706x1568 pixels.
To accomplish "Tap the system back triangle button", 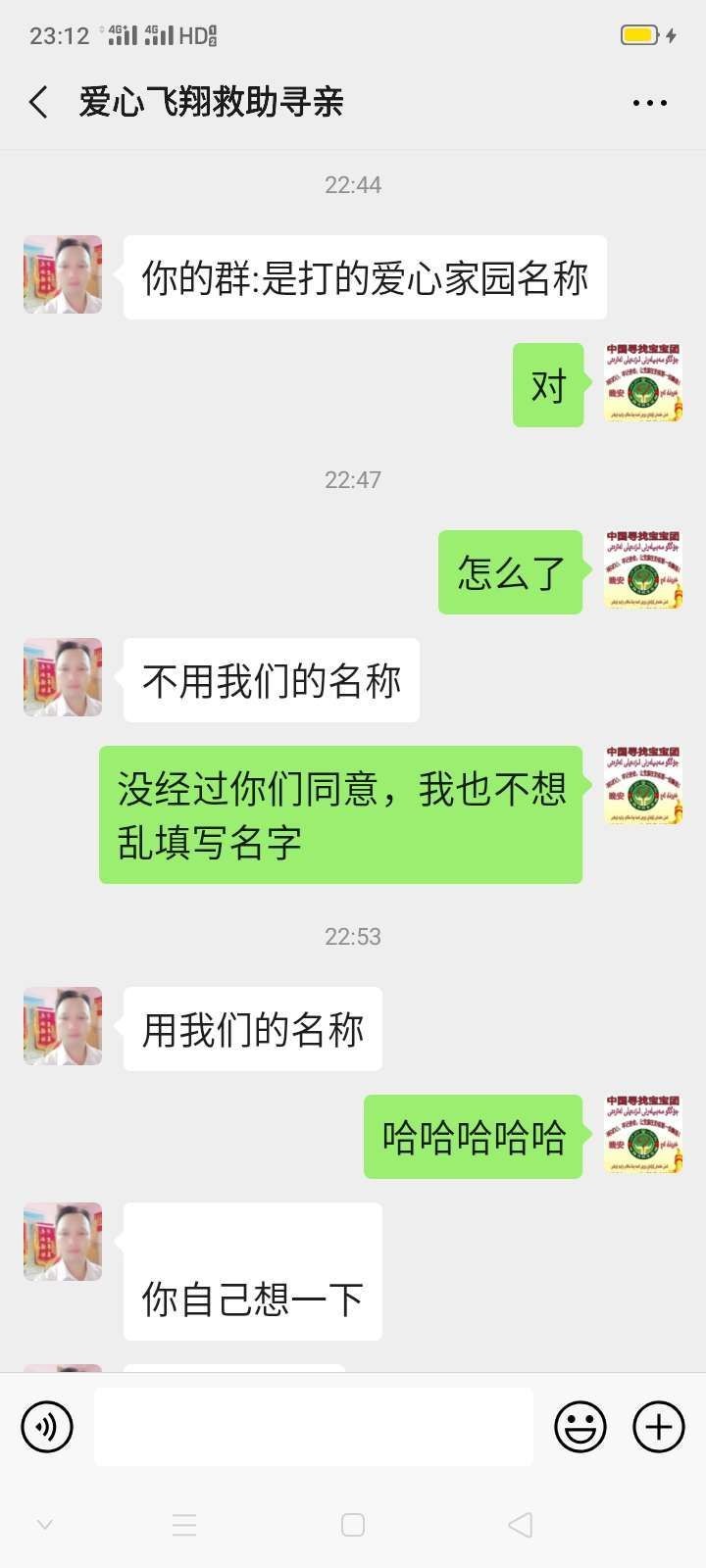I will coord(521,1525).
